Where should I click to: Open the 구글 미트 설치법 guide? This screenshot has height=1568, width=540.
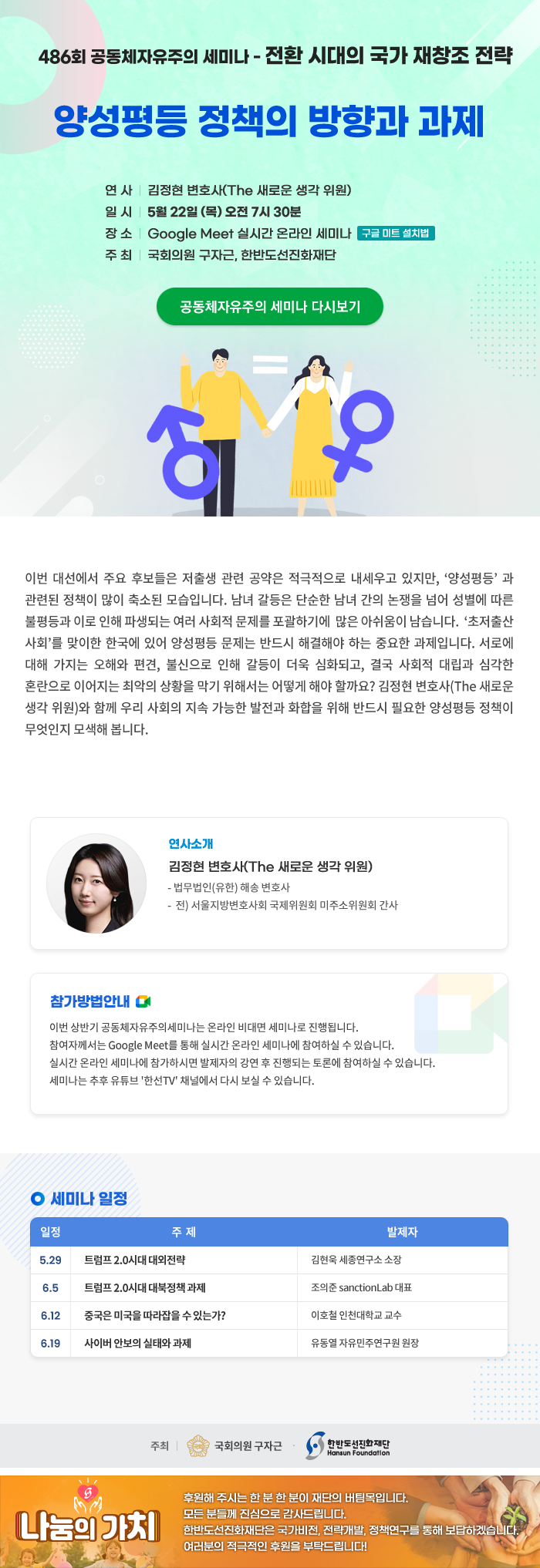pyautogui.click(x=396, y=234)
